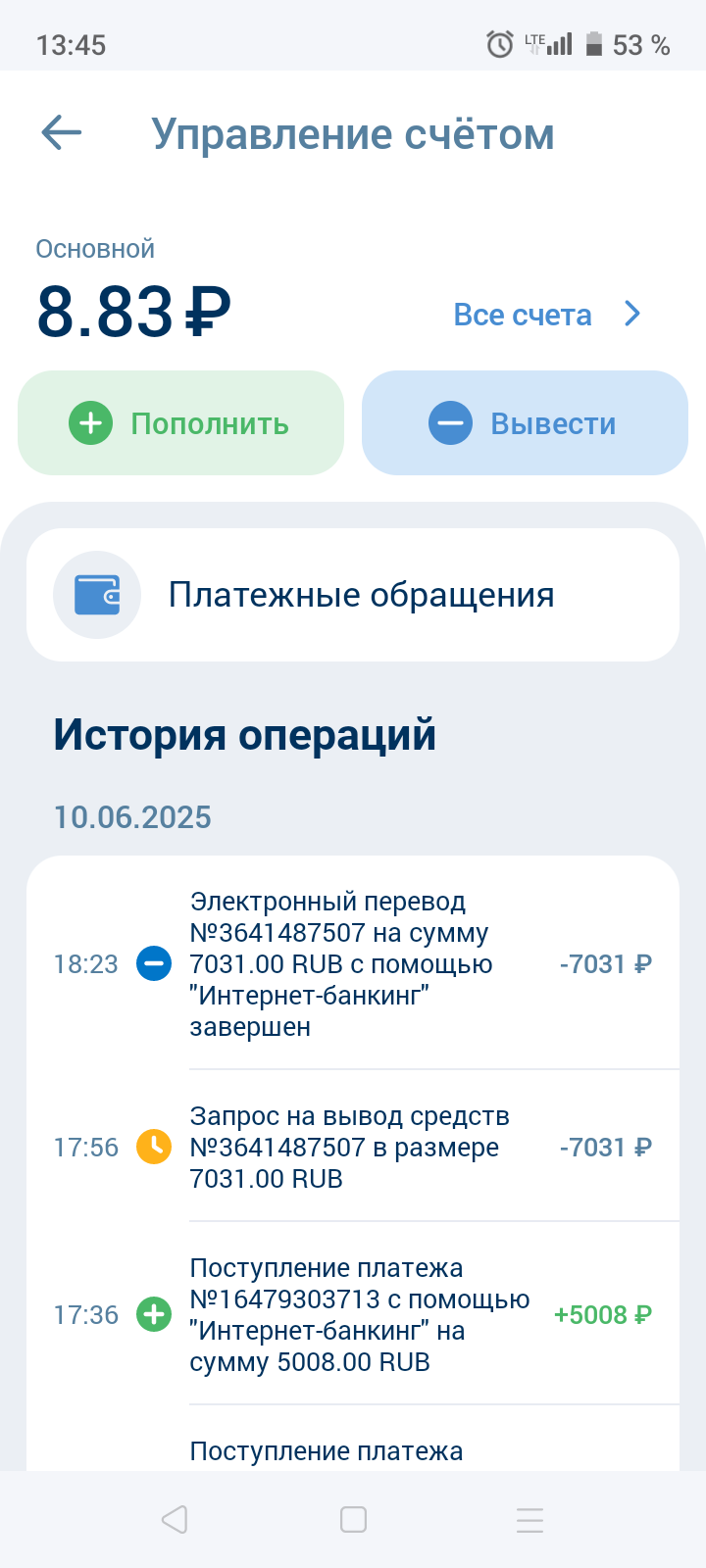Open the 18:23 Электронный перевод operation

(x=353, y=964)
